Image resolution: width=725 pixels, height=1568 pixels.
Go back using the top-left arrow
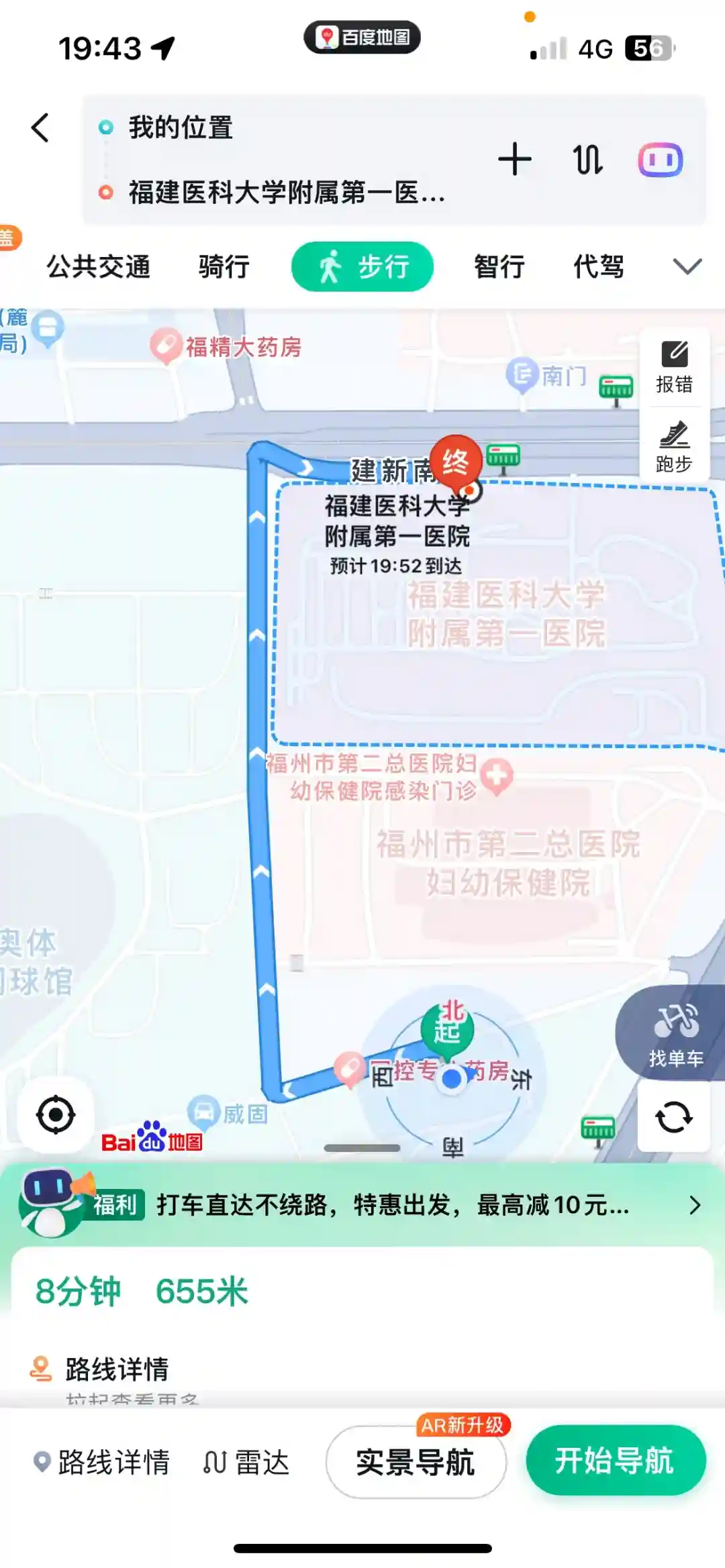41,127
